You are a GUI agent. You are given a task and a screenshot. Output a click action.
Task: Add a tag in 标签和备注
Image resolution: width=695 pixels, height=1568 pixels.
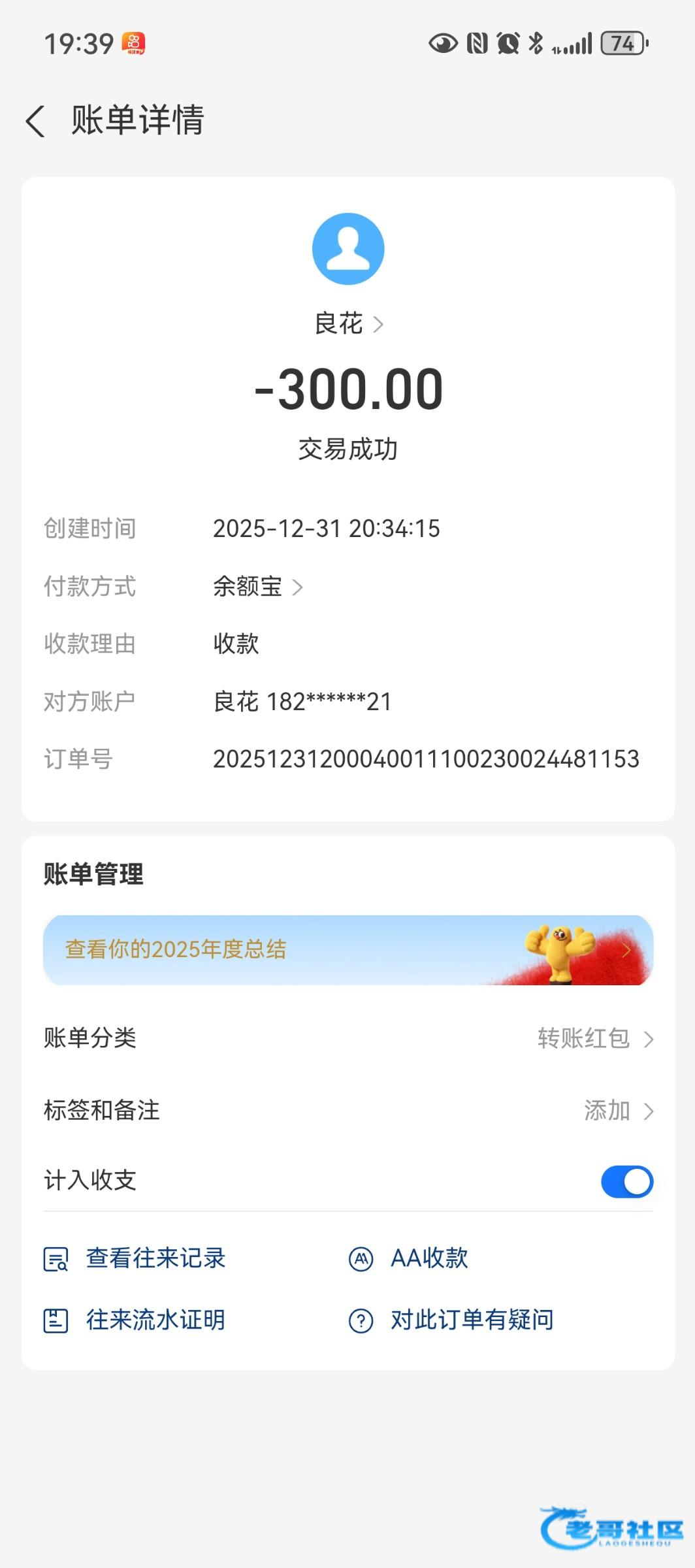(617, 1111)
